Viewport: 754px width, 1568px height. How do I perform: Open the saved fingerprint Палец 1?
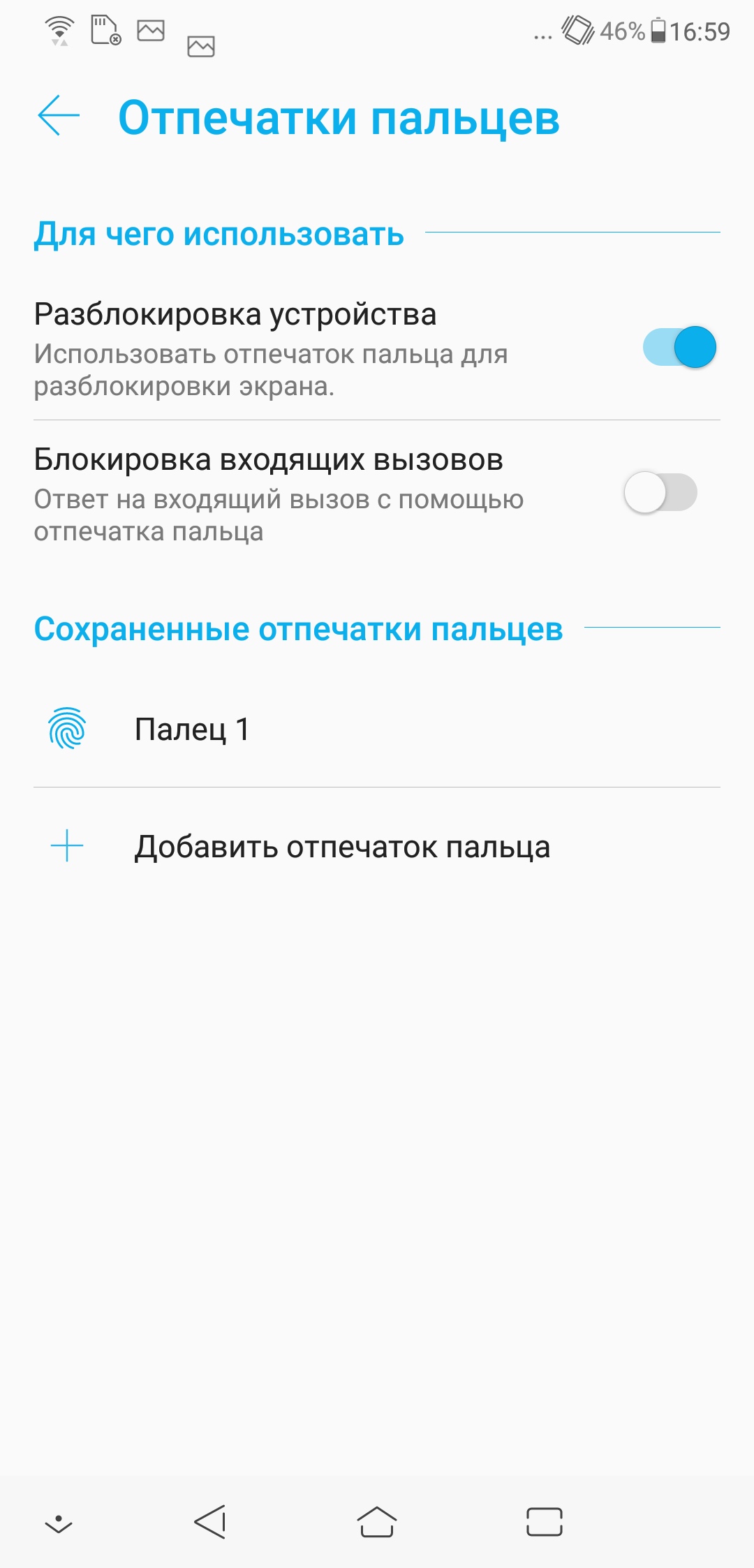point(192,730)
